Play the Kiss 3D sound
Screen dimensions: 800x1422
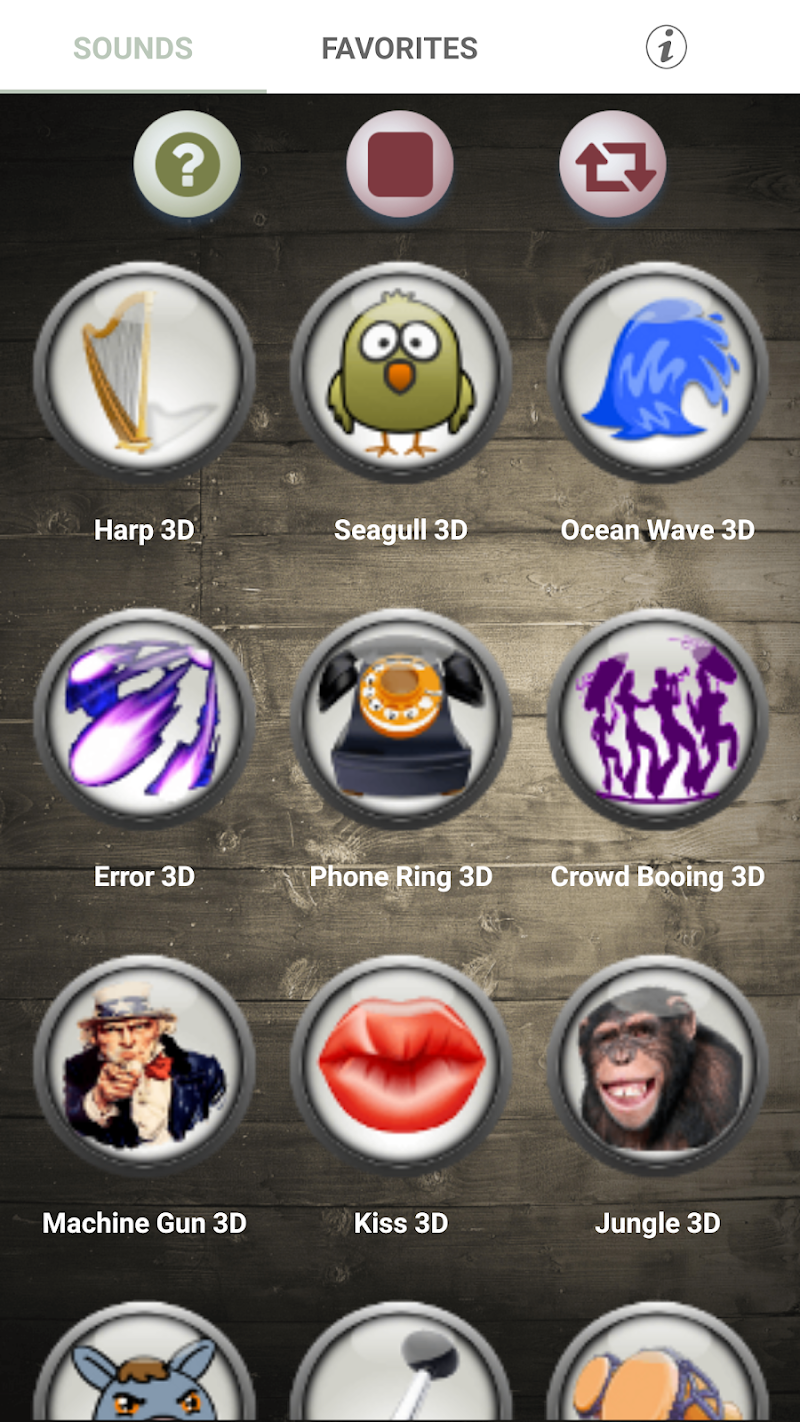tap(400, 1065)
